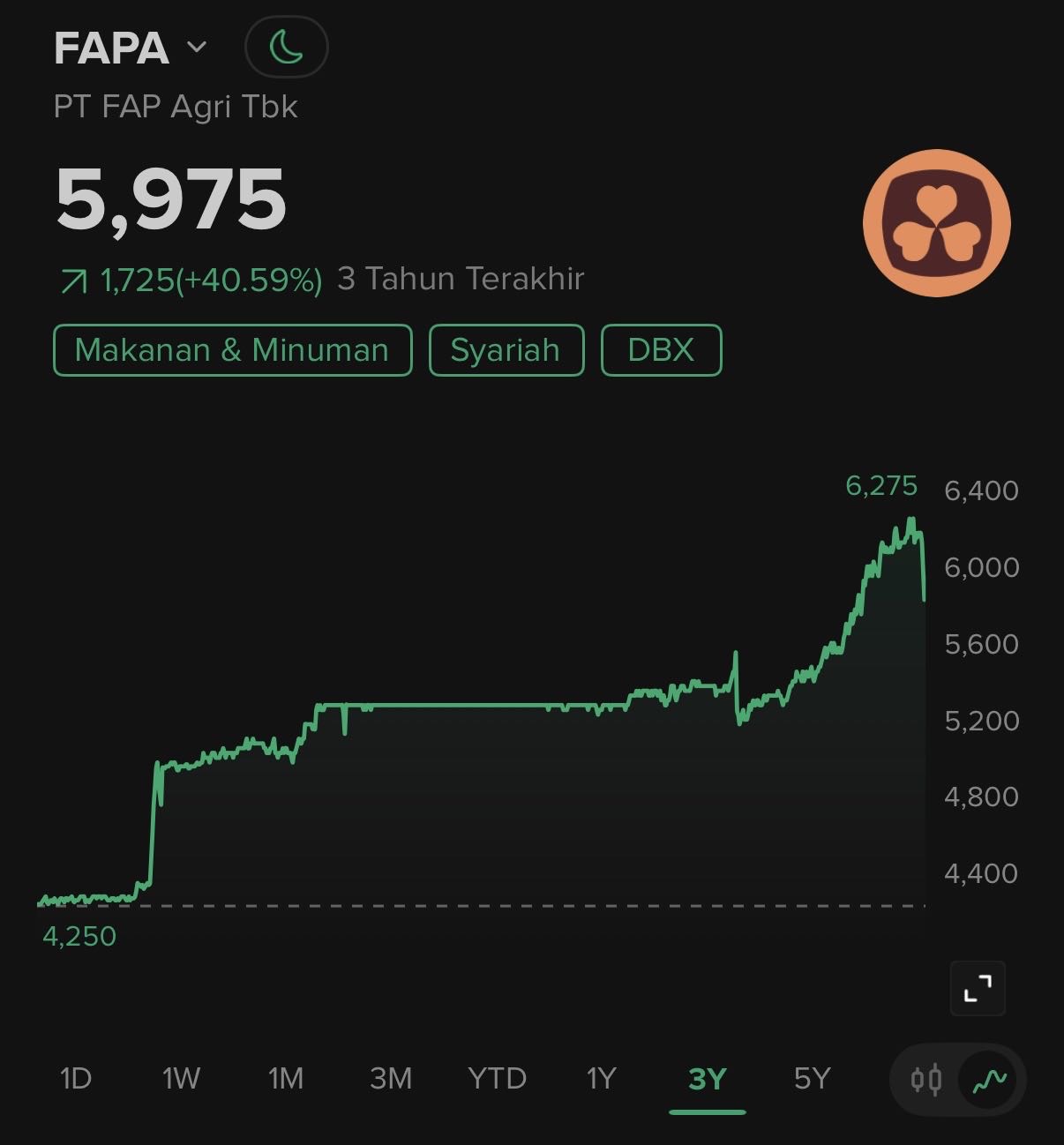Select the DBX tag
This screenshot has height=1145, width=1064.
pos(660,349)
